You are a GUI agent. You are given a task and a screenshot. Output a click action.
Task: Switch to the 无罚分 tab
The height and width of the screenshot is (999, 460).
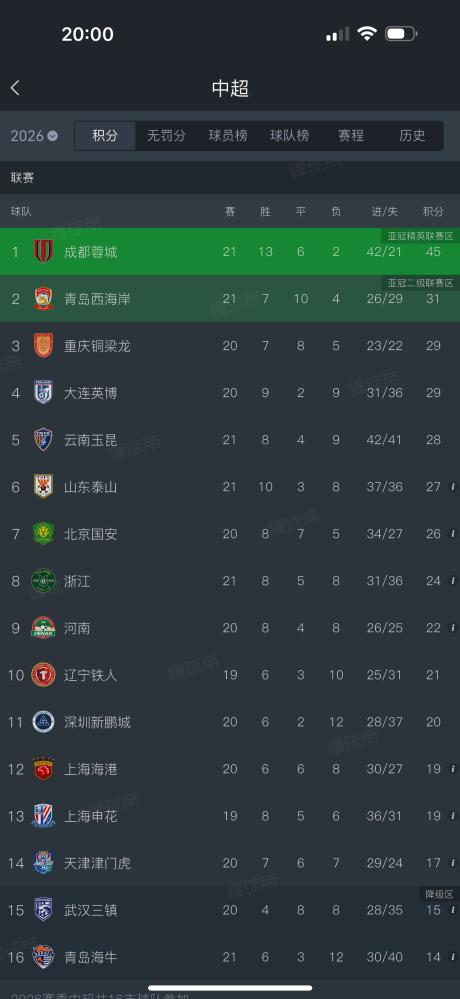[166, 136]
